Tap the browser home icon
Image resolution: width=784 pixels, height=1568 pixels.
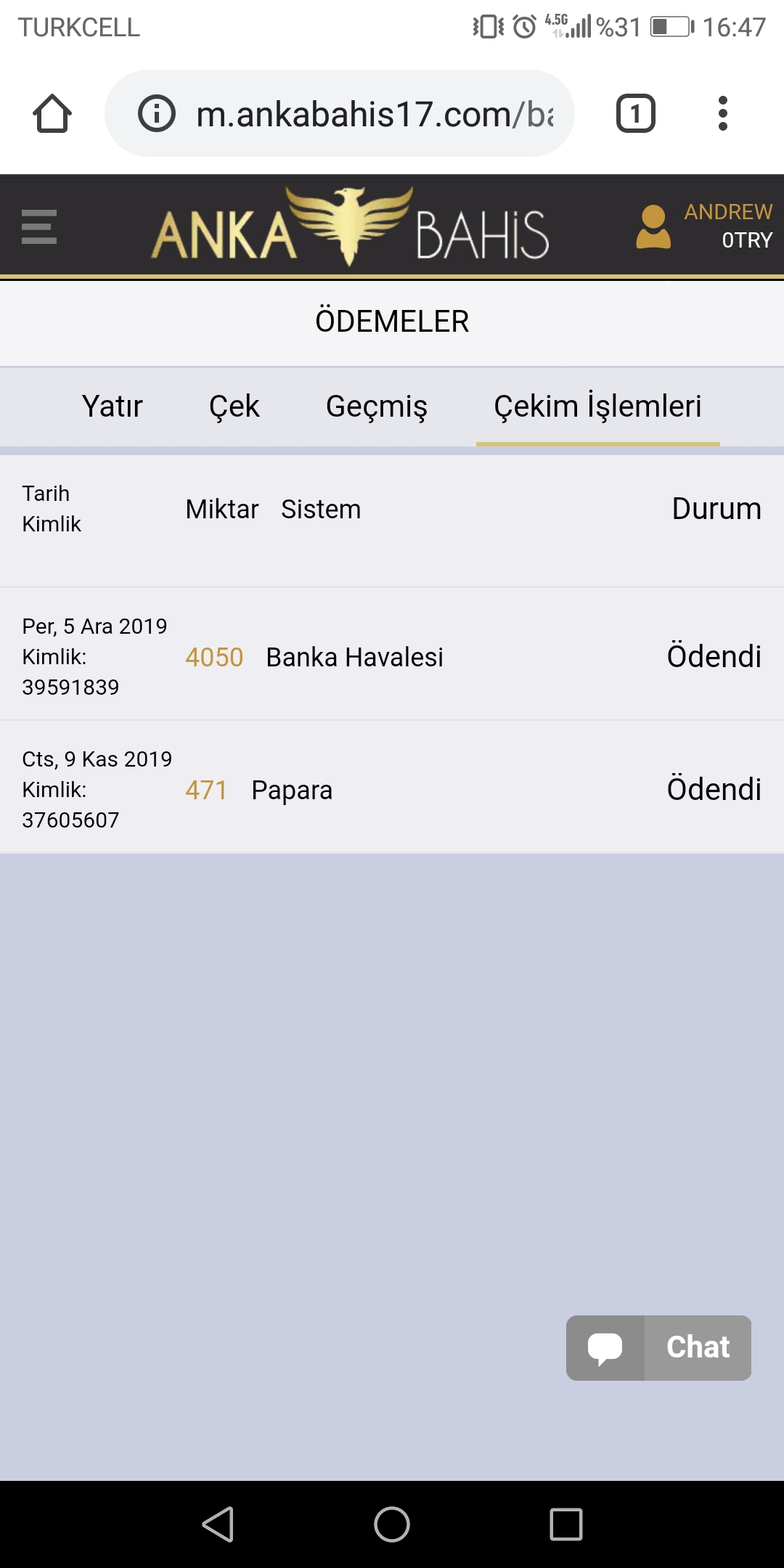pyautogui.click(x=52, y=113)
